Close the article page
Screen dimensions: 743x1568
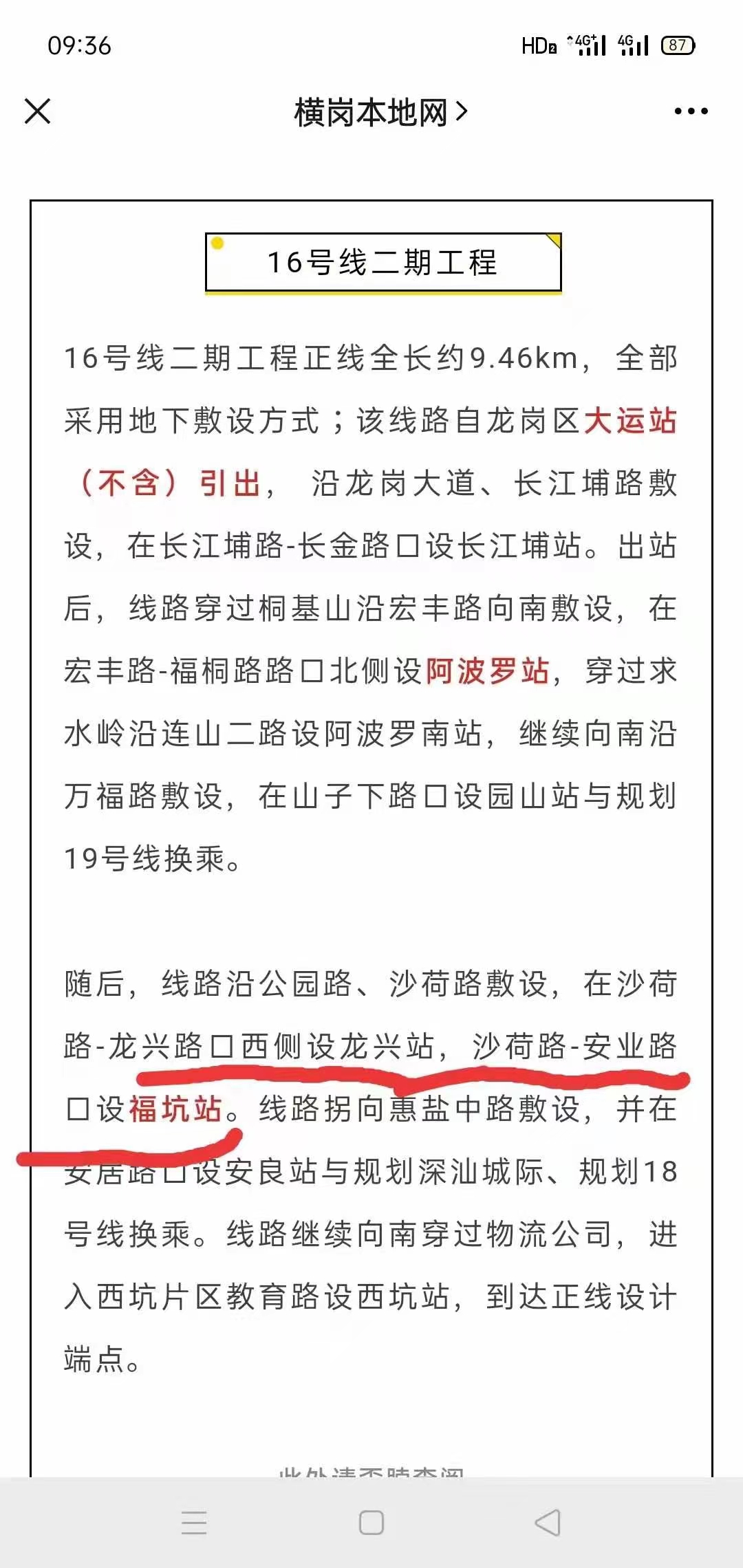pos(38,111)
